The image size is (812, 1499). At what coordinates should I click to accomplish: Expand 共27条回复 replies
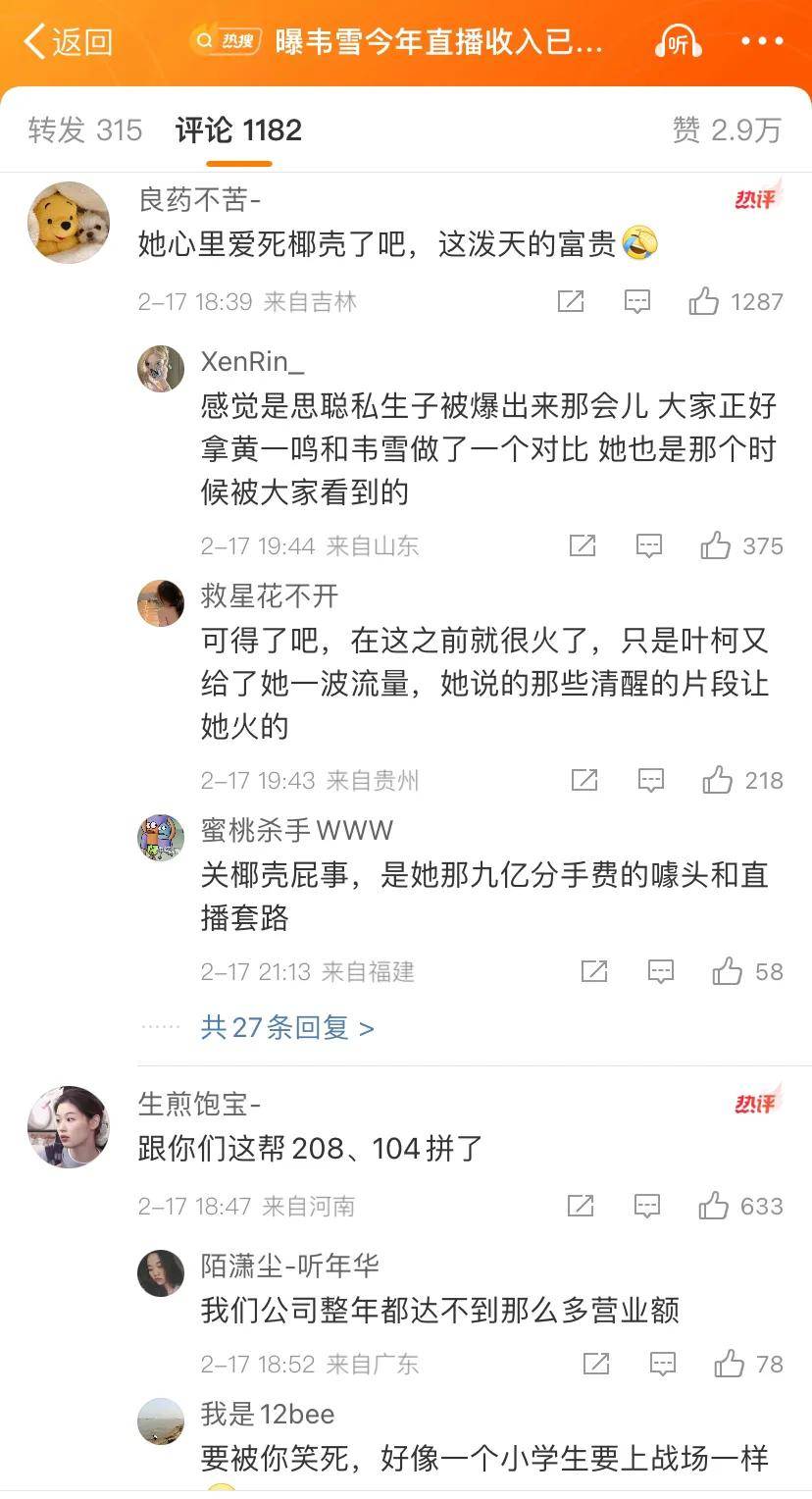(286, 1027)
